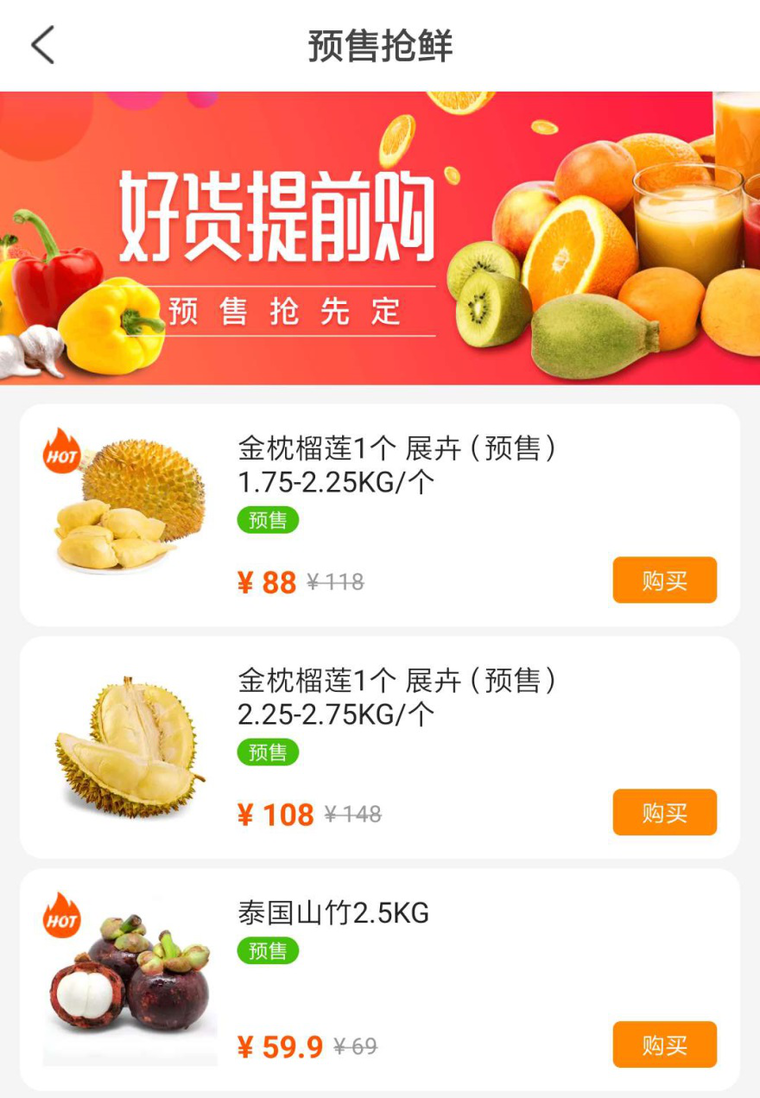
Task: Tap the green 预售 badge on first durian
Action: 267,520
